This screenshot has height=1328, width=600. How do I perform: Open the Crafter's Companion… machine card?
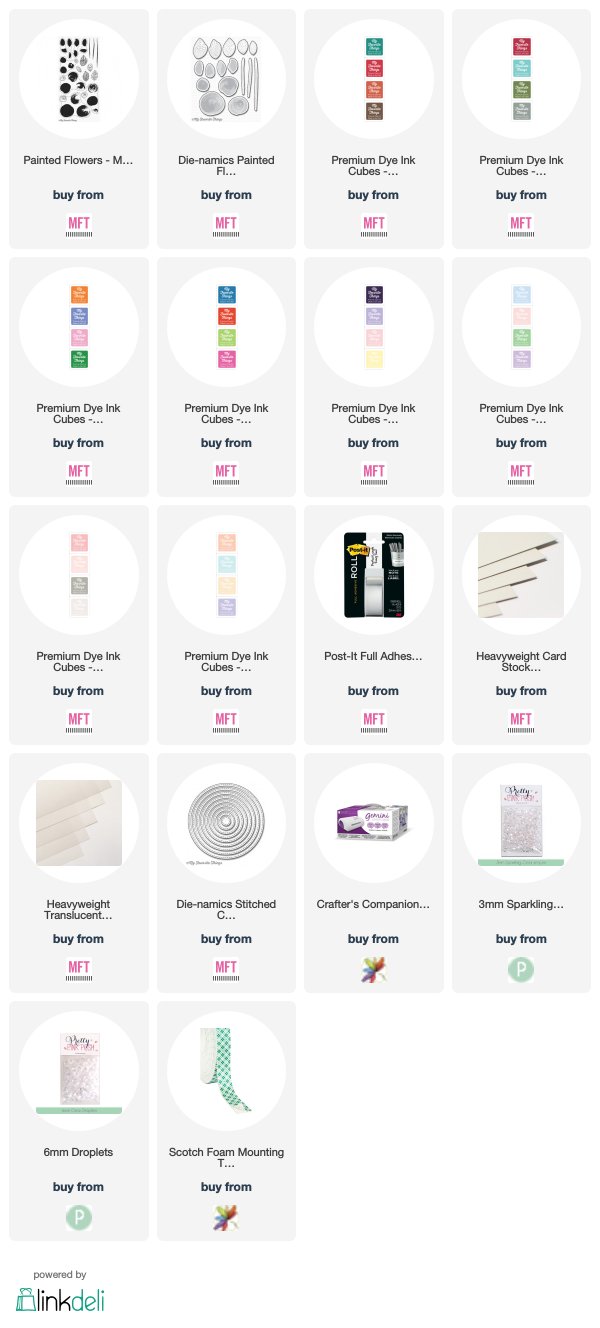click(373, 873)
